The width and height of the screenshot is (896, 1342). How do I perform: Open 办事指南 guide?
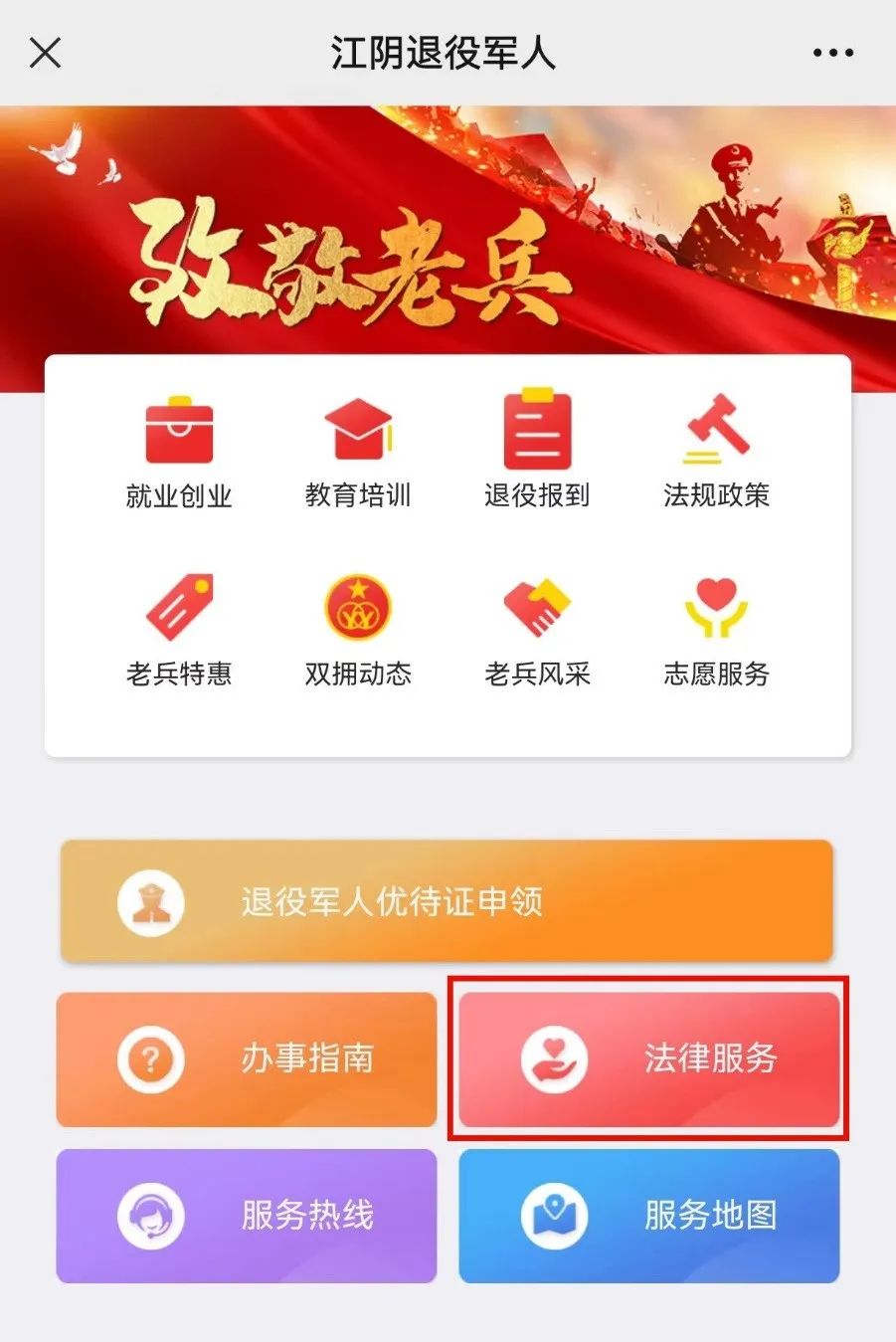247,1058
